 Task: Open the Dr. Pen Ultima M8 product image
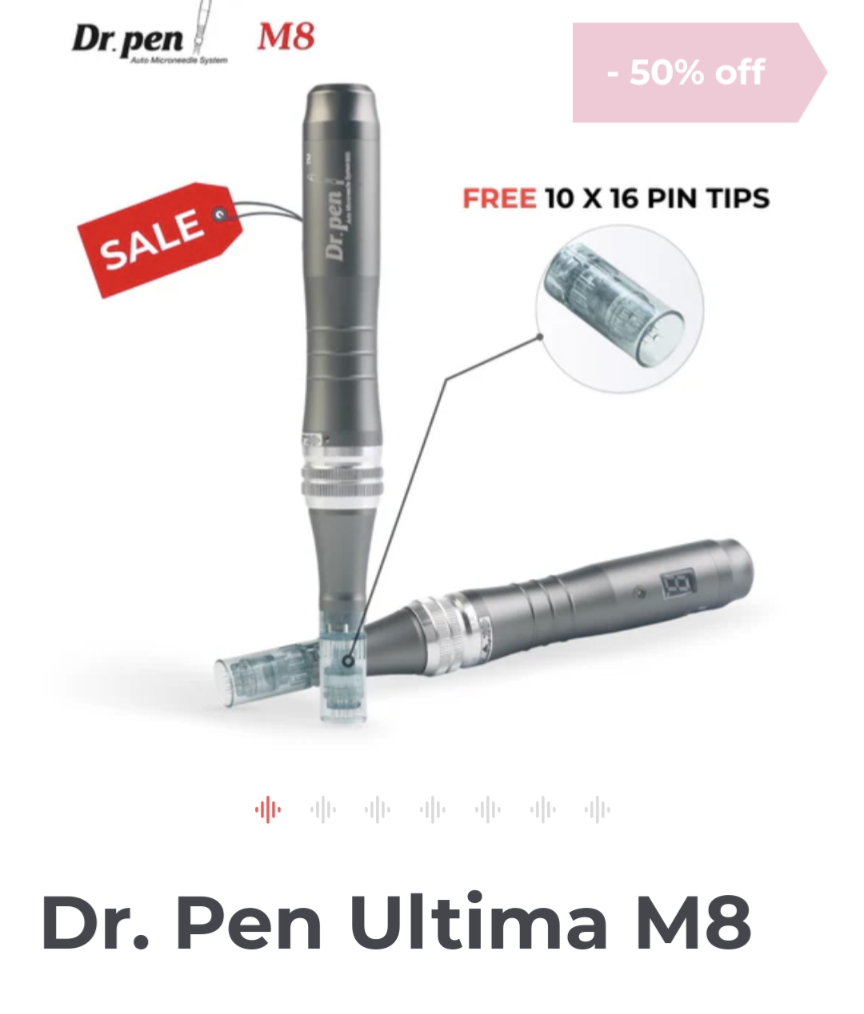pyautogui.click(x=430, y=400)
